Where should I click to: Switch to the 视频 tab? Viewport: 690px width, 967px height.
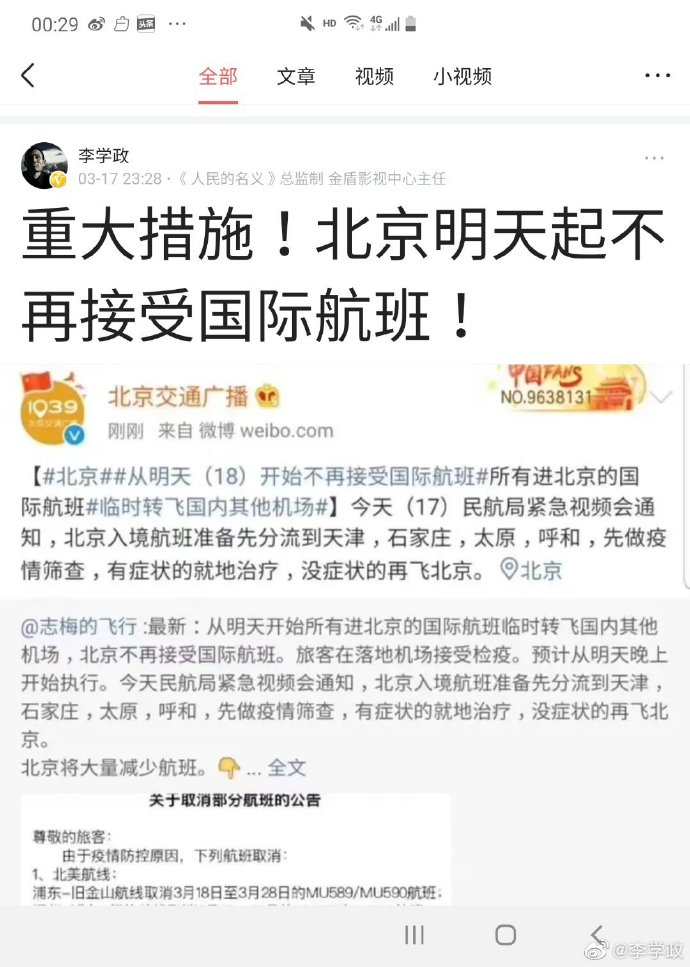pyautogui.click(x=374, y=76)
